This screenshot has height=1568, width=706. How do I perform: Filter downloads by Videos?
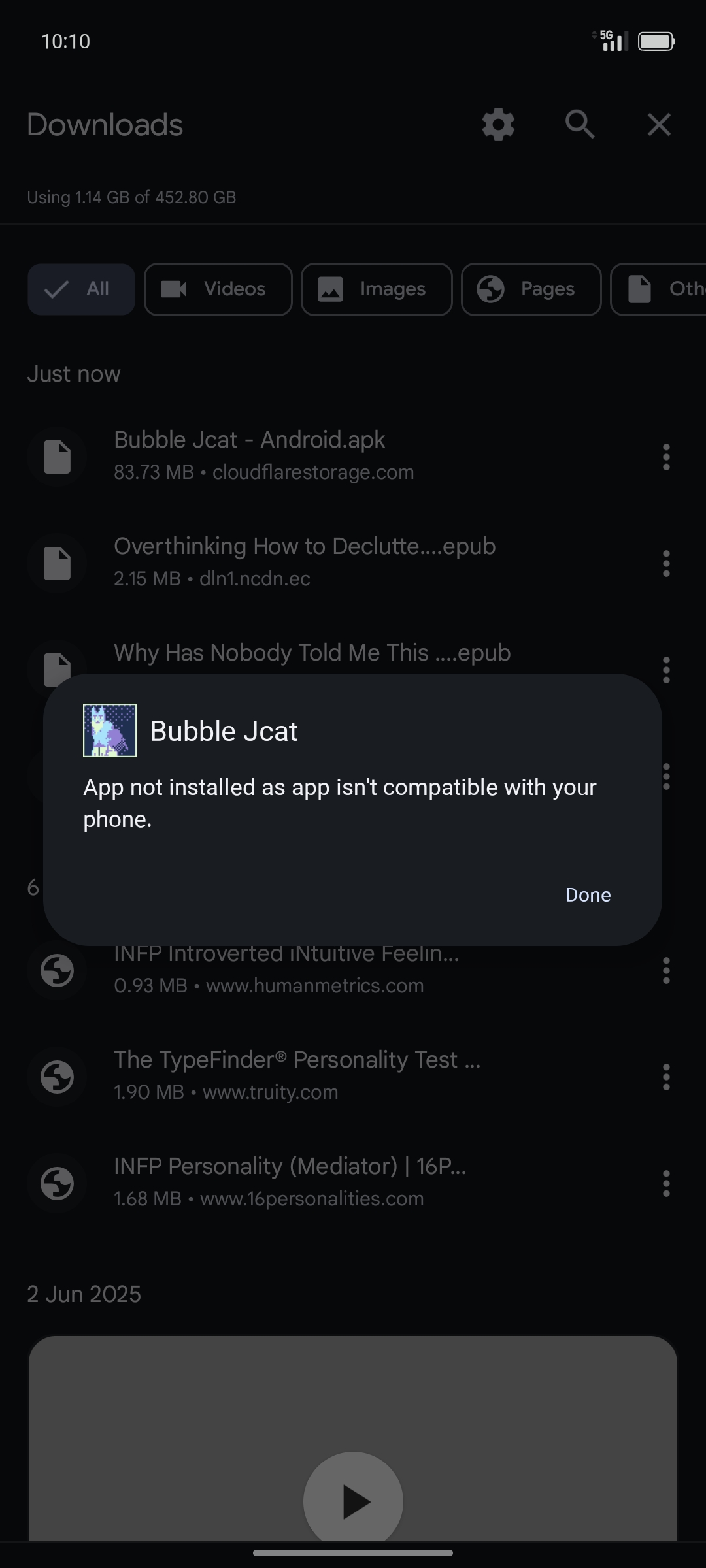coord(218,289)
